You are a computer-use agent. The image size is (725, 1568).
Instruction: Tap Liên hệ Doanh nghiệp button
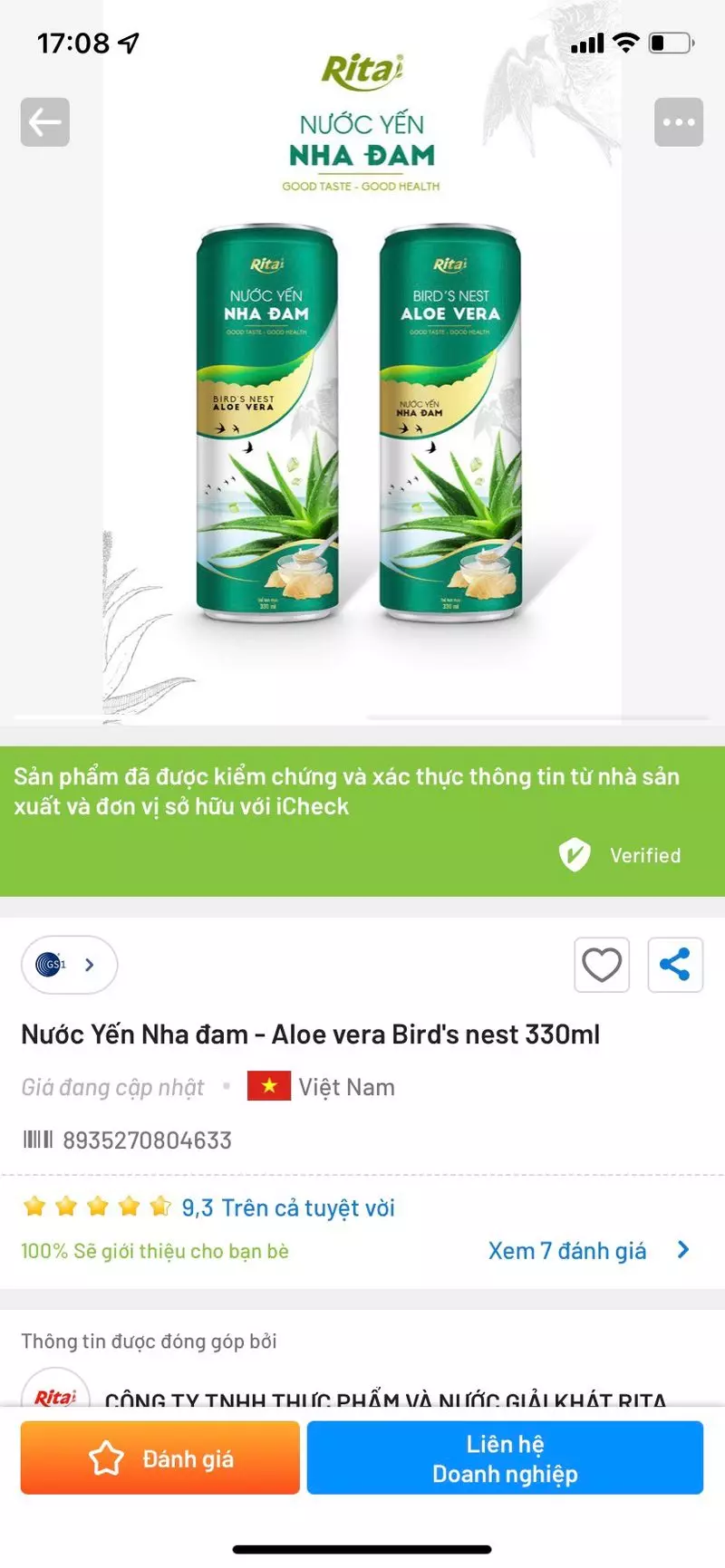click(505, 1458)
